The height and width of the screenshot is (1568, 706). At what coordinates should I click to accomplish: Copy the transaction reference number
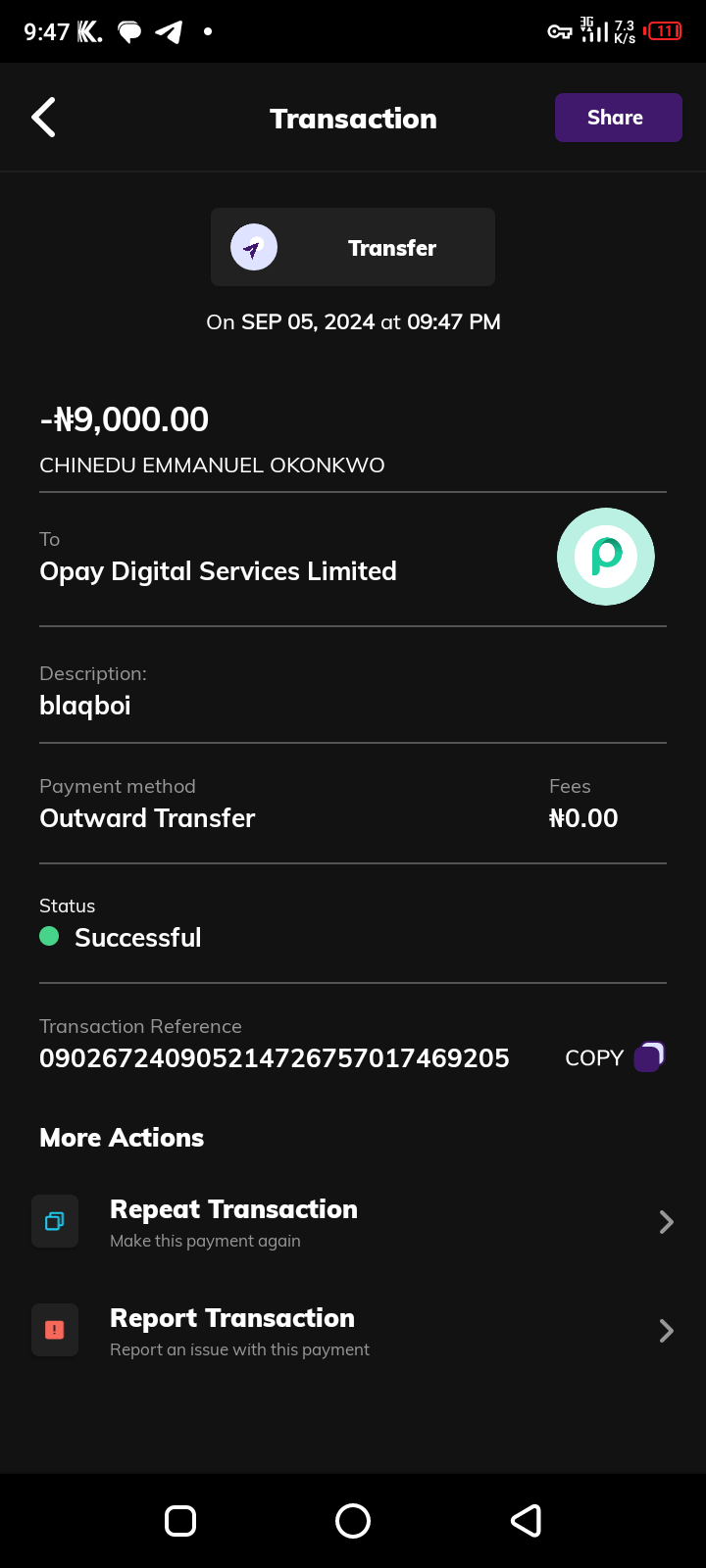coord(615,1057)
